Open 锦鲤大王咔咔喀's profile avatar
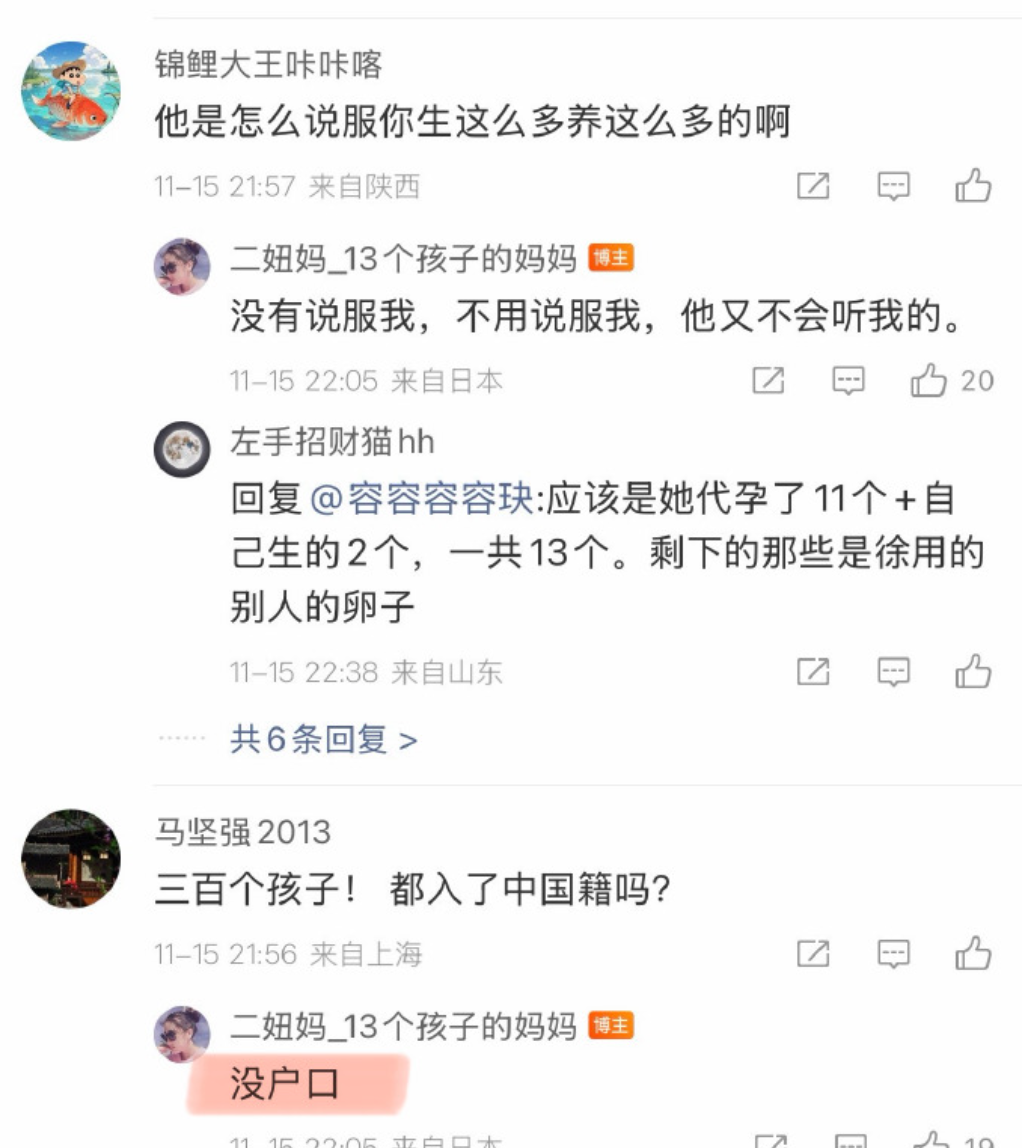The image size is (1022, 1148). [71, 91]
